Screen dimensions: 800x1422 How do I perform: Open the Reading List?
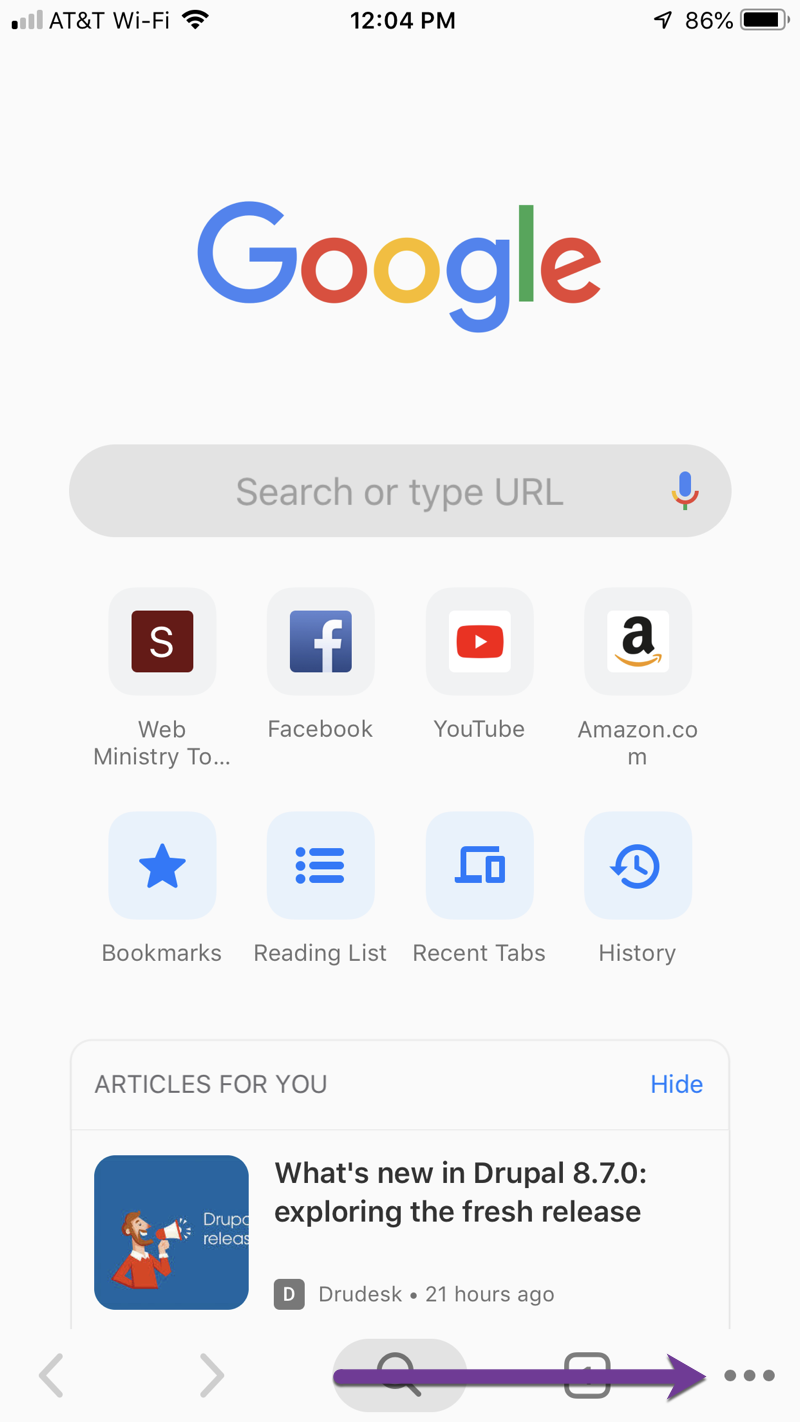tap(320, 865)
